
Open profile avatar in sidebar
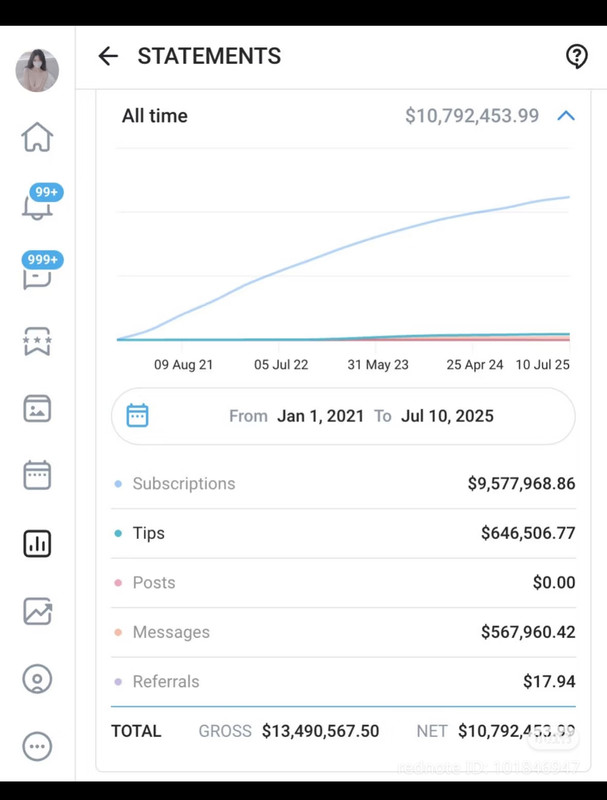pos(37,70)
